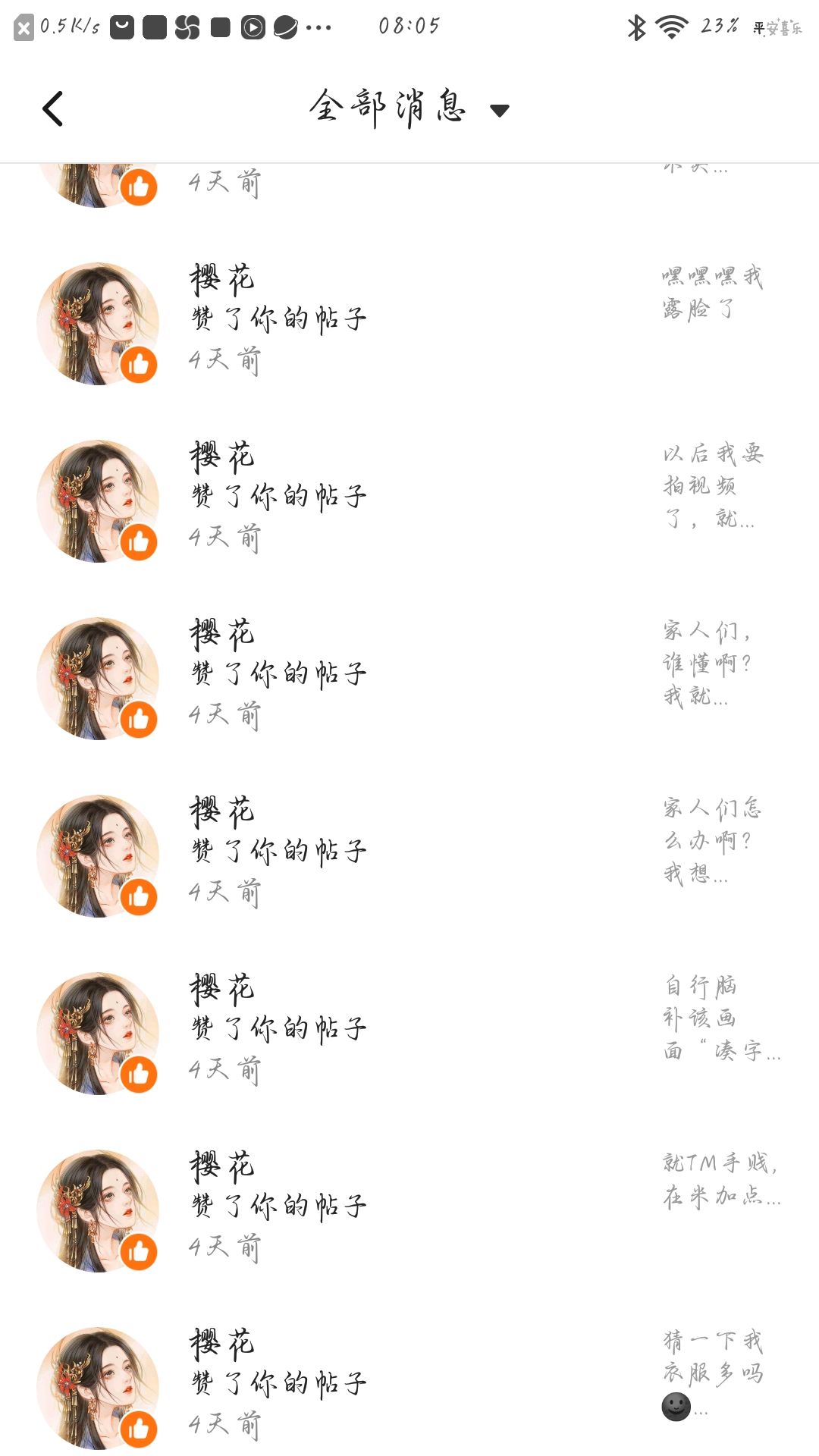Open the notification for post 自行脑补该画面
Viewport: 819px width, 1456px height.
point(409,1033)
